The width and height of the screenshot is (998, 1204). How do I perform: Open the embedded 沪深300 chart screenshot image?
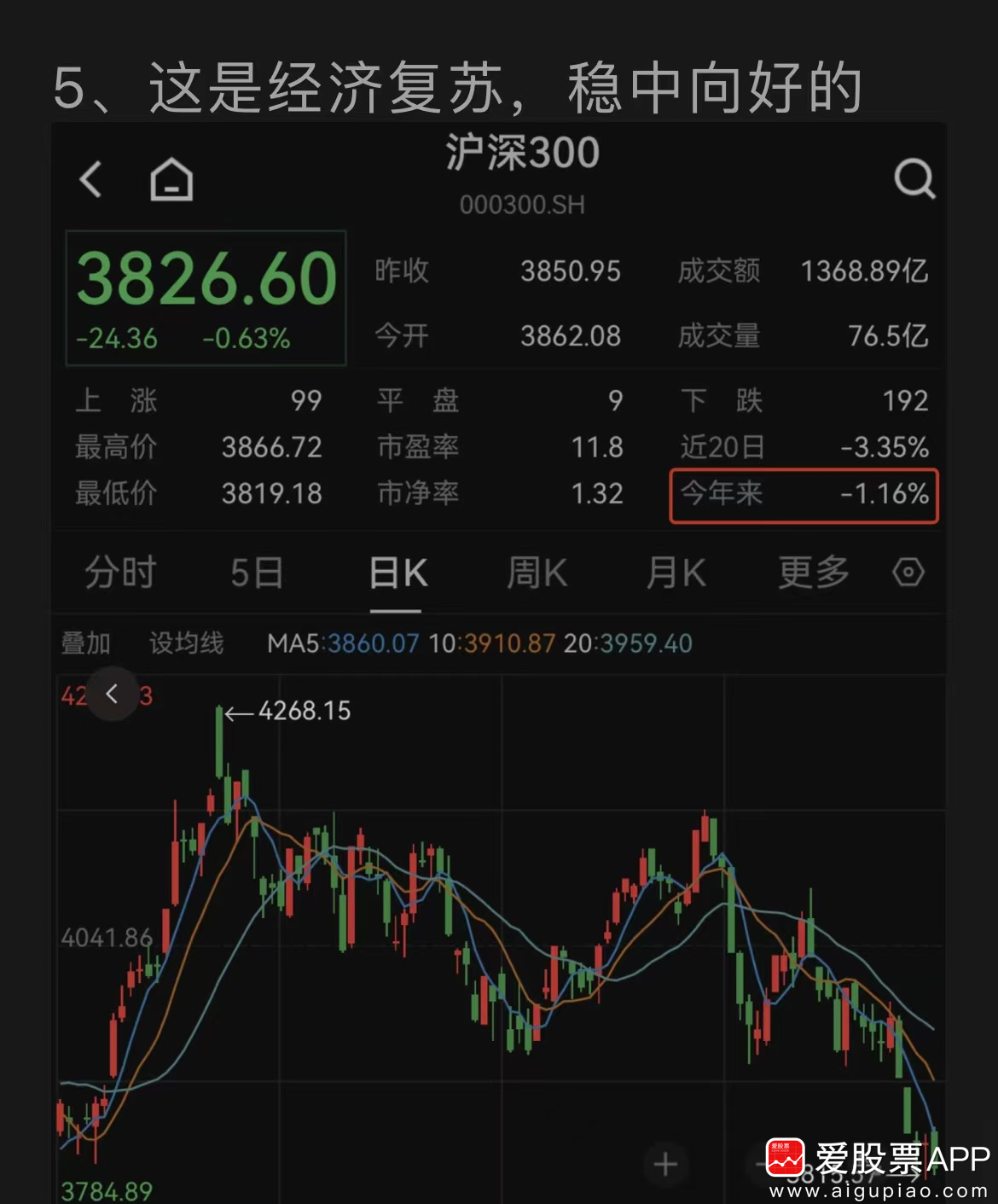(x=499, y=662)
